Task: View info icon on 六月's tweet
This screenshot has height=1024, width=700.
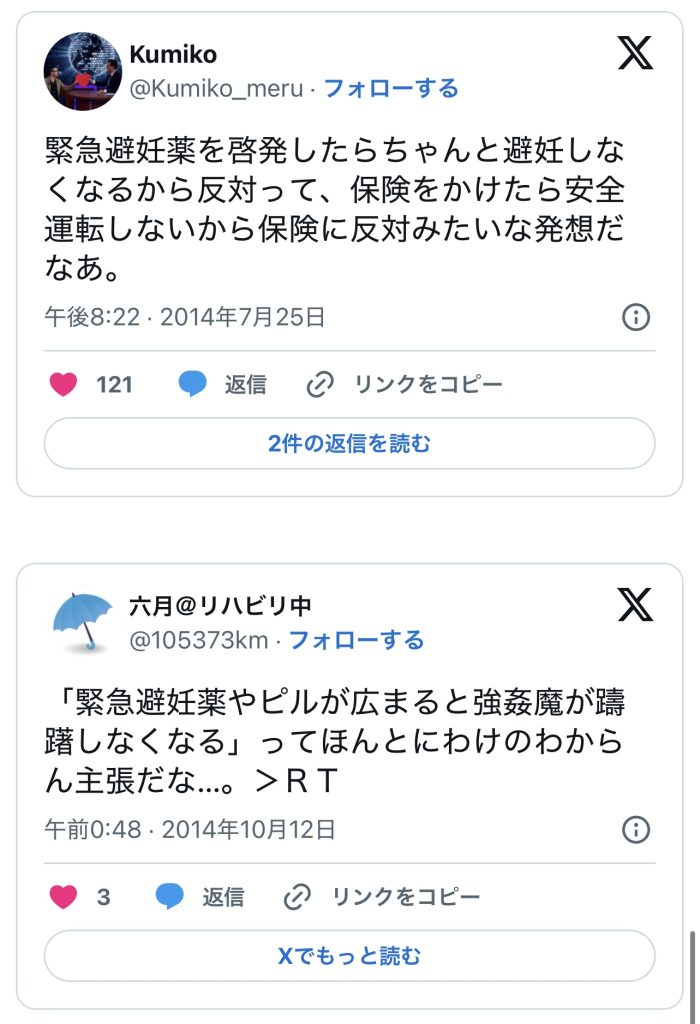Action: tap(636, 829)
